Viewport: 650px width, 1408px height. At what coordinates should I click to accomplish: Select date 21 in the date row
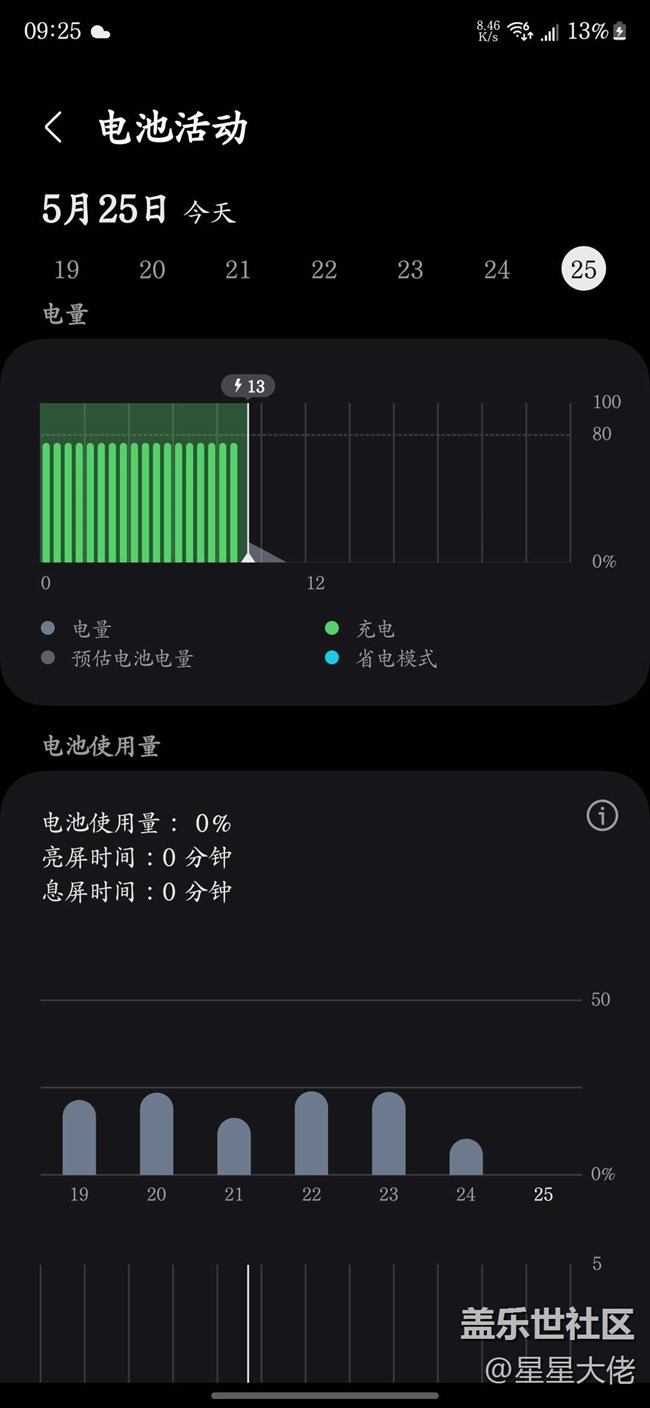click(x=238, y=270)
